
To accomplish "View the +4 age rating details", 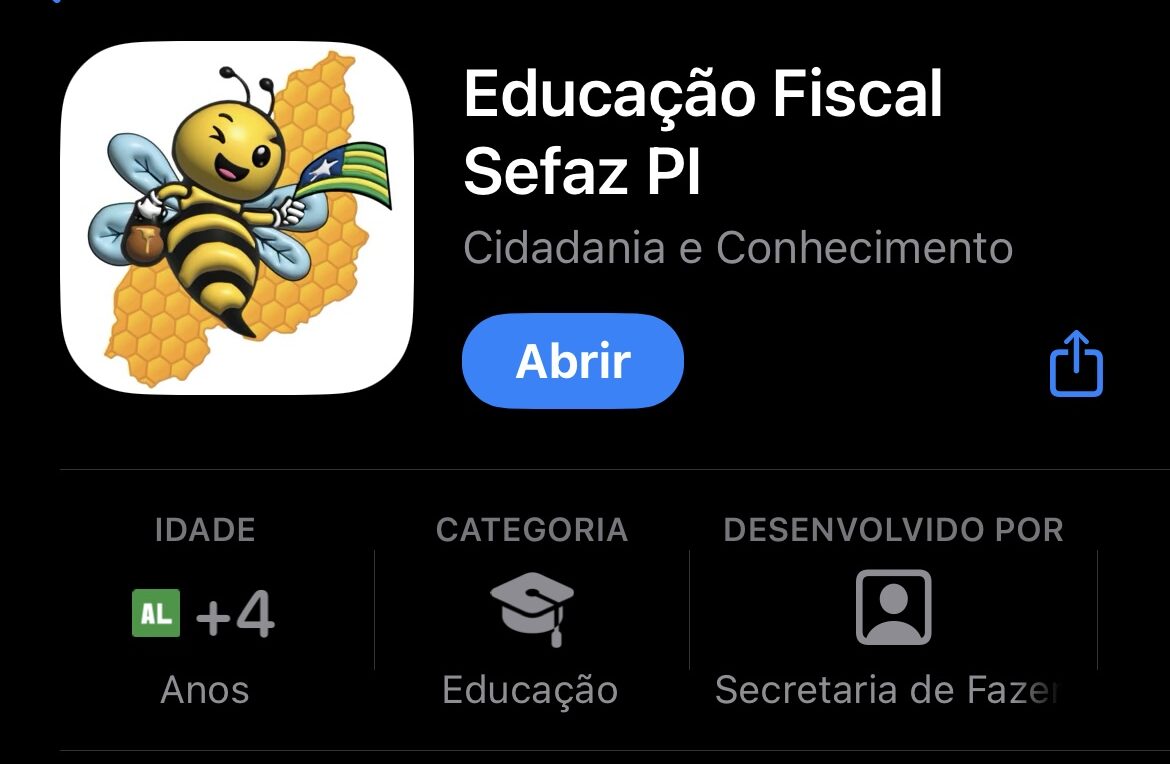I will (x=205, y=614).
